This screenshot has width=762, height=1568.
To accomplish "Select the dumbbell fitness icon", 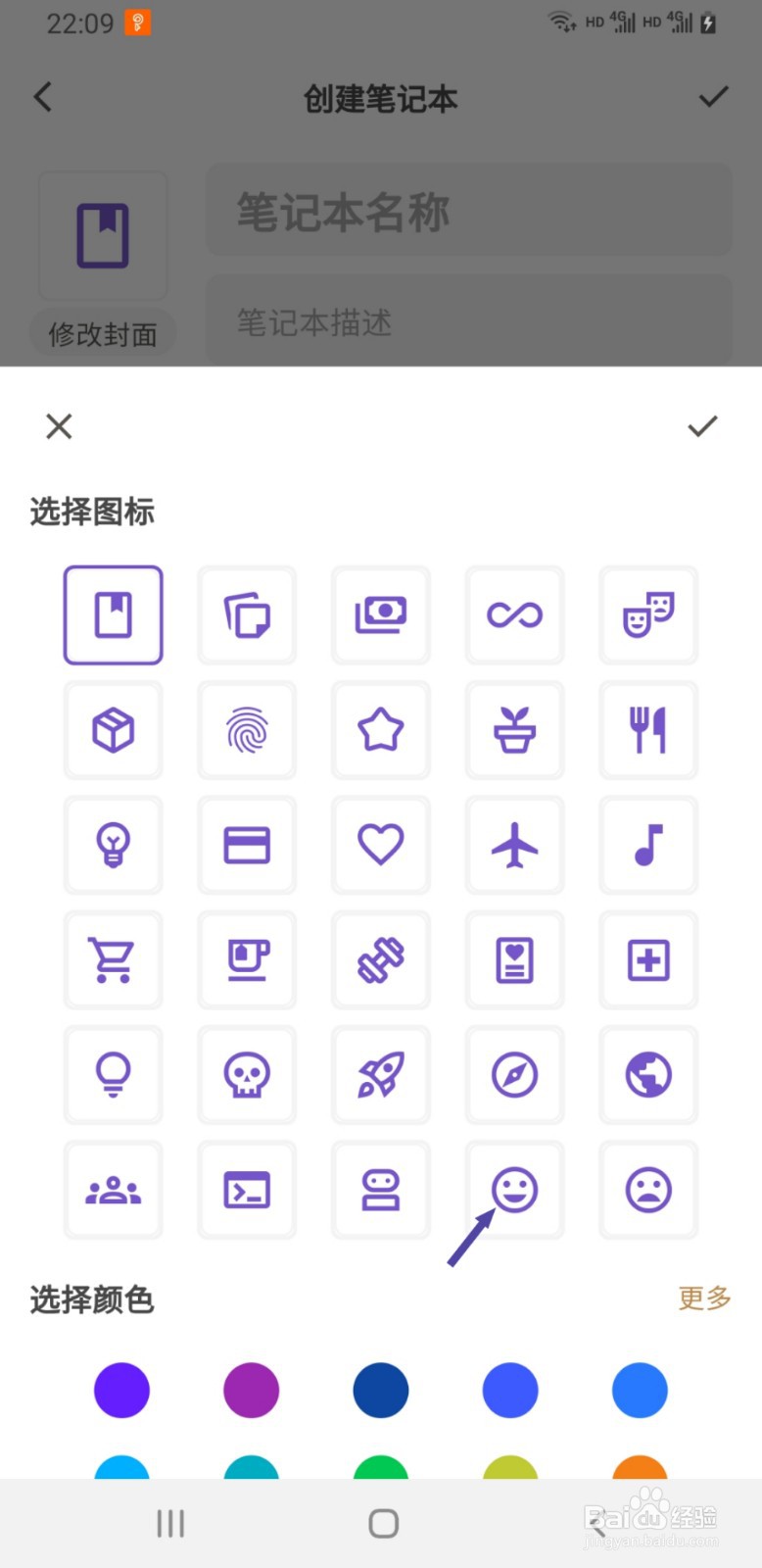I will tap(381, 960).
